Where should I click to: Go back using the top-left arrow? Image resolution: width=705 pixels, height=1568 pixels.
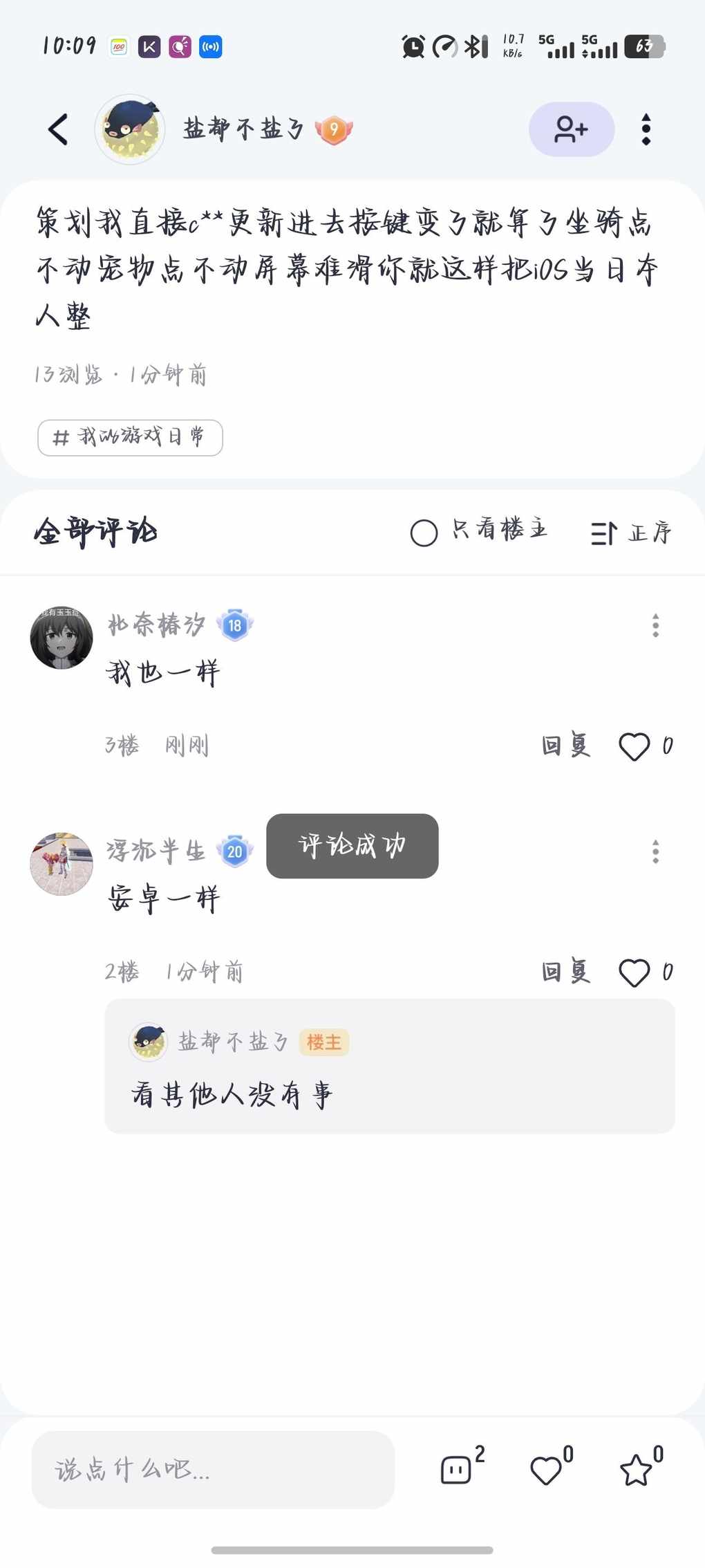pos(58,129)
